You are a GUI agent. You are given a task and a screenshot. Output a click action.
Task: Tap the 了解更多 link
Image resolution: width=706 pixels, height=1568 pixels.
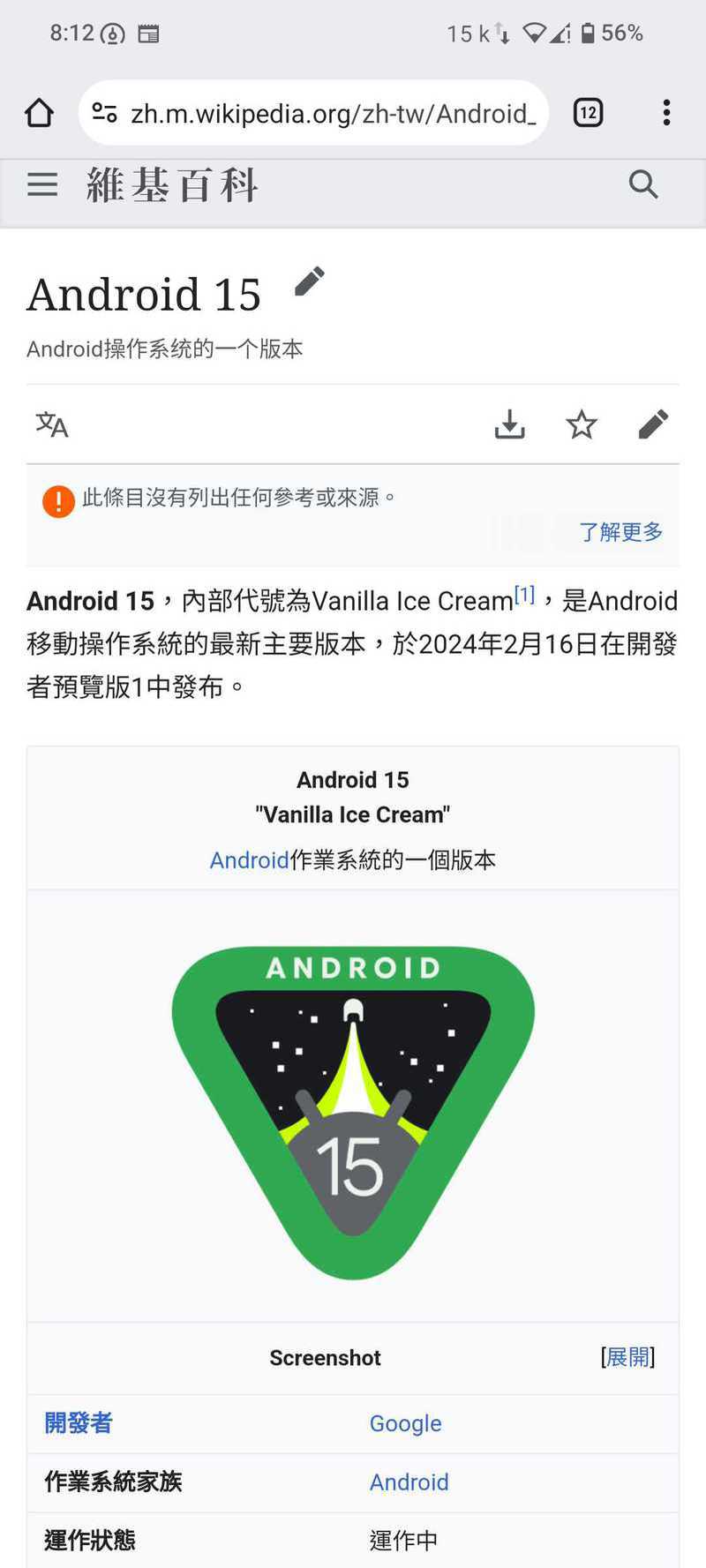coord(620,532)
